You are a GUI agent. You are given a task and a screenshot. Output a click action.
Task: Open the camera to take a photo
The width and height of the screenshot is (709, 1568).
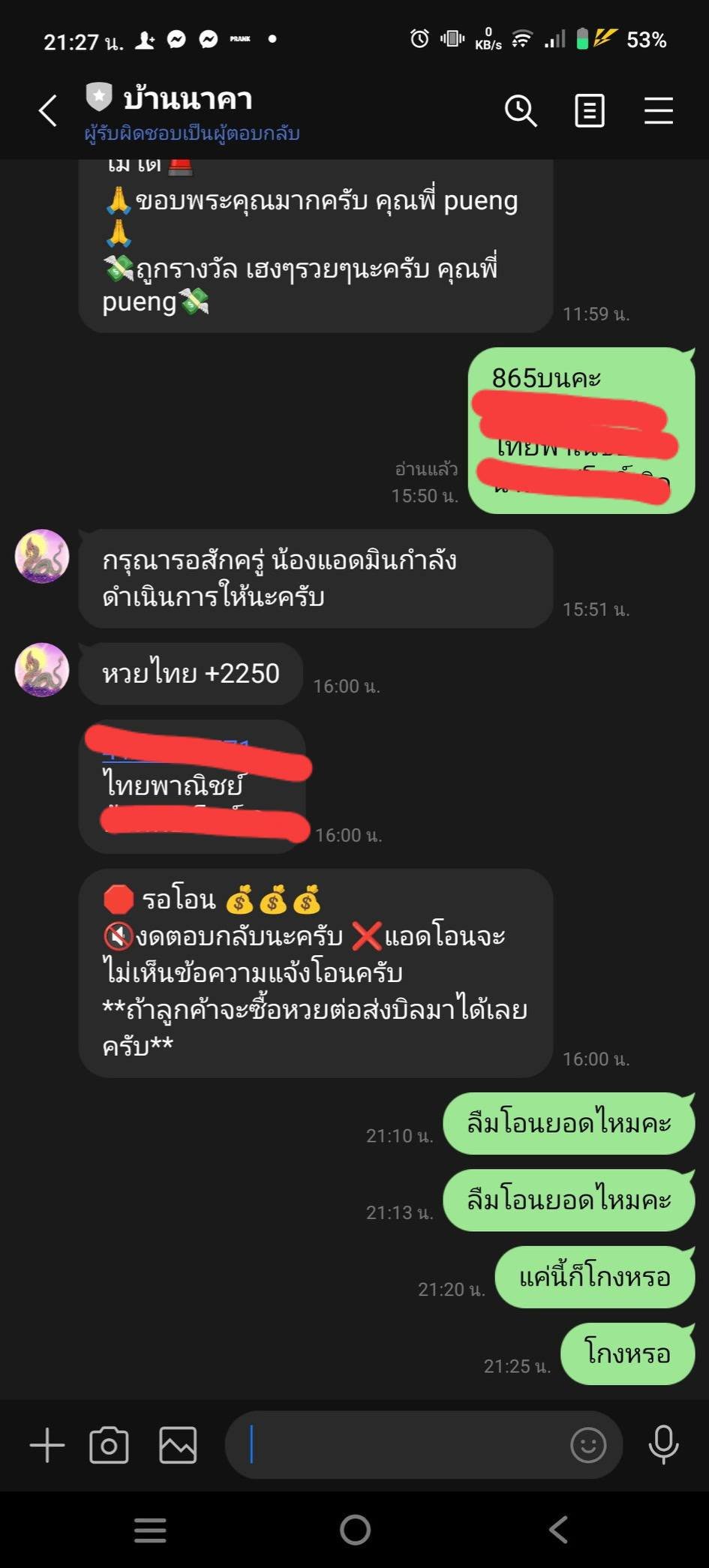tap(109, 1444)
